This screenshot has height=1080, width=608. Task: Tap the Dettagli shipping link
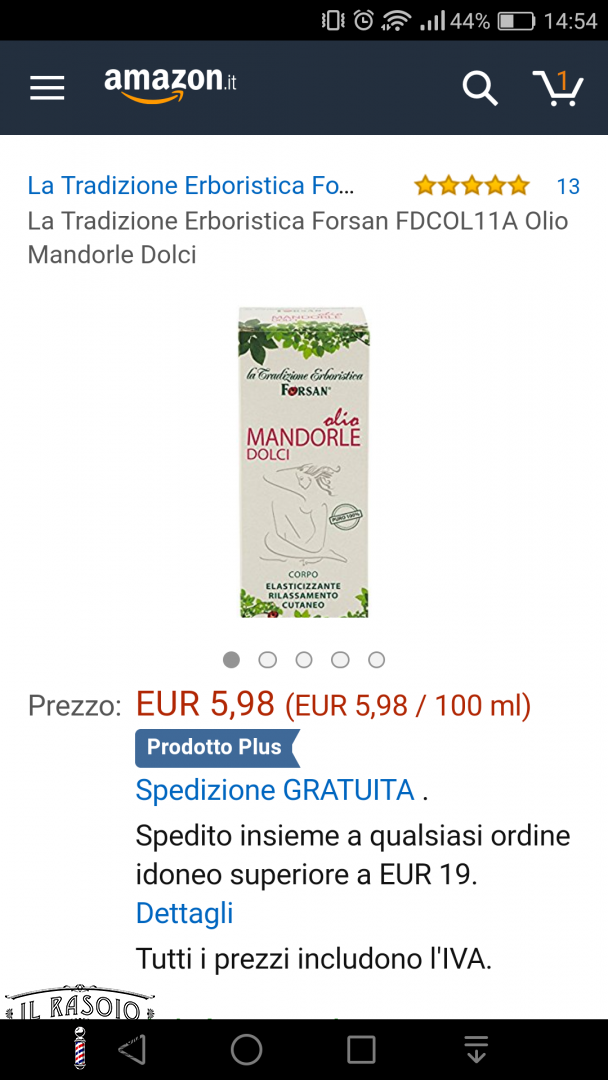(184, 913)
